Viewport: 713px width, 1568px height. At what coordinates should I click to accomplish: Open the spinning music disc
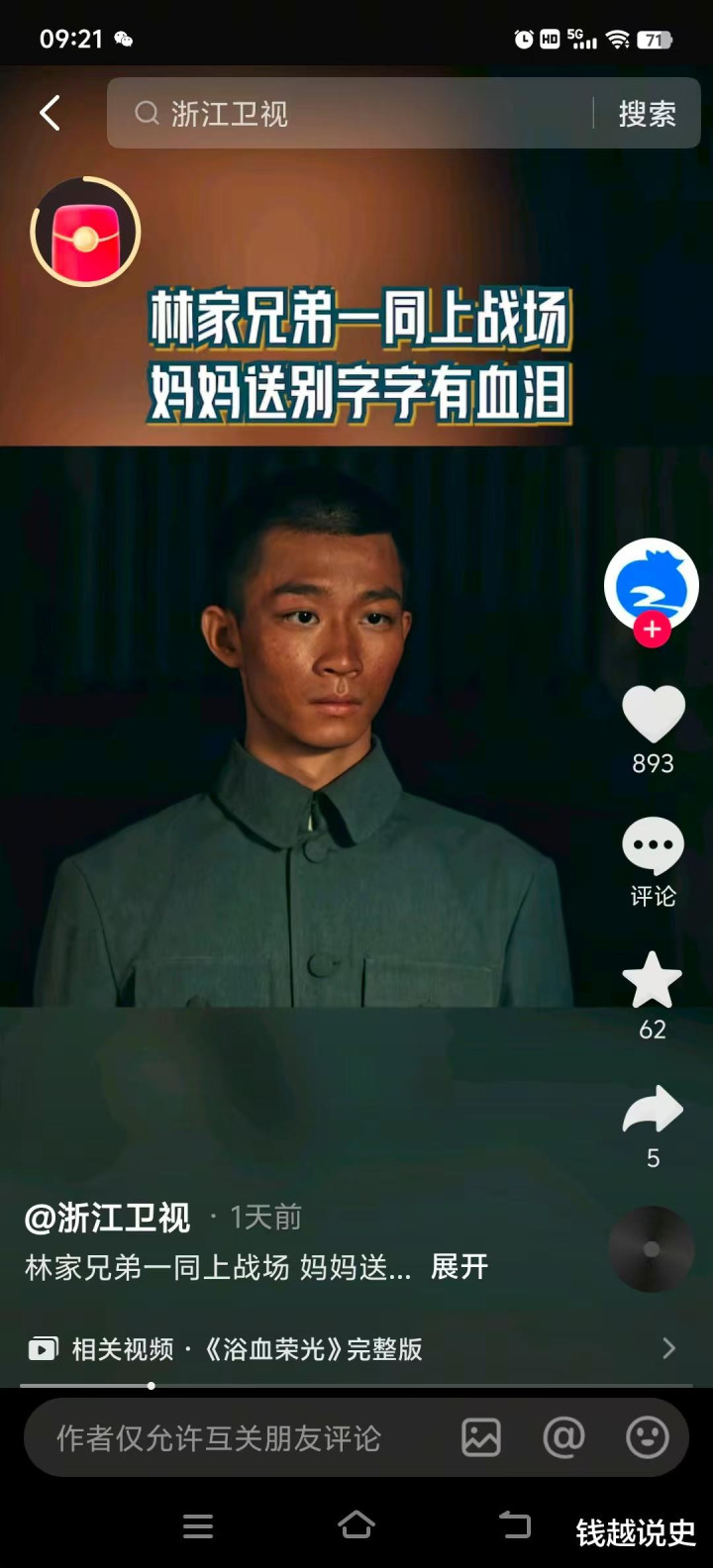point(651,1249)
